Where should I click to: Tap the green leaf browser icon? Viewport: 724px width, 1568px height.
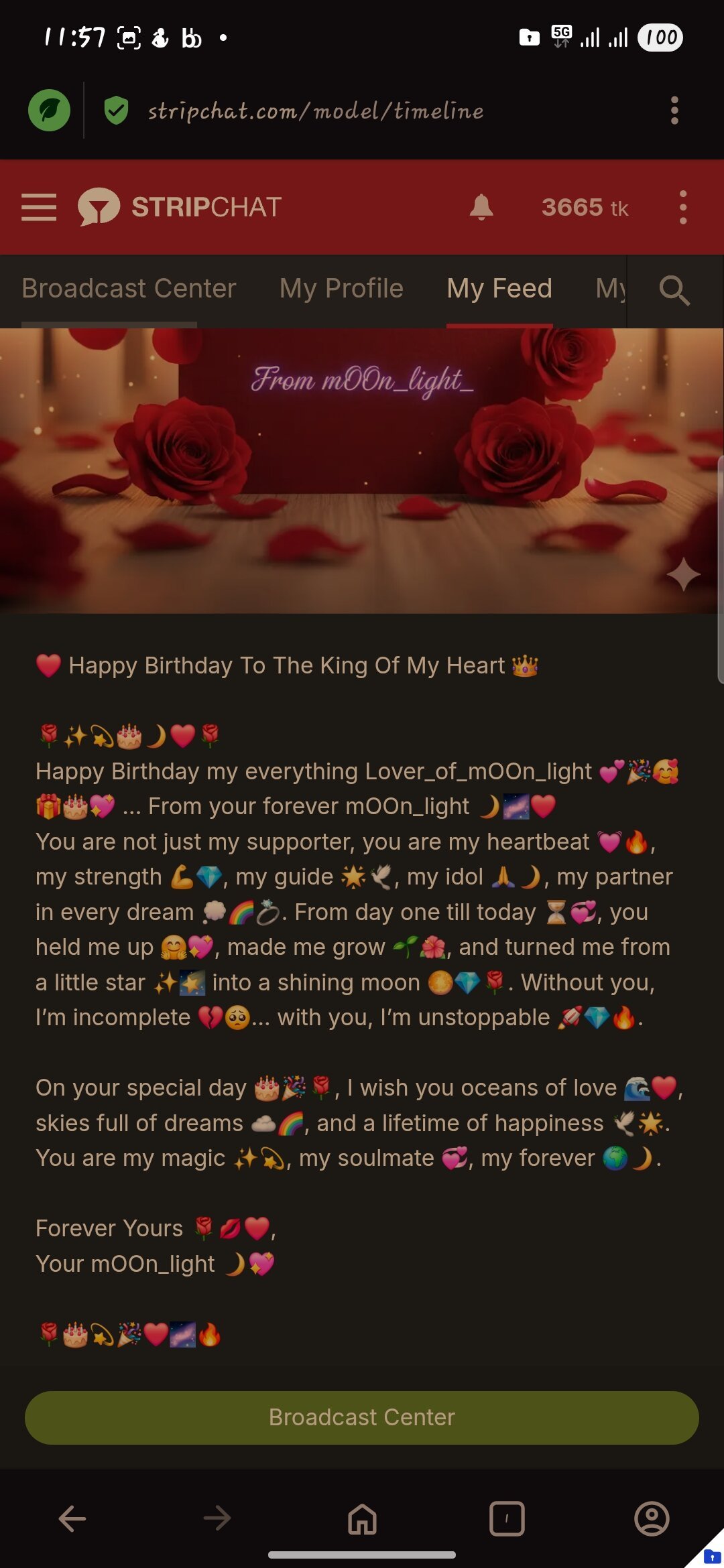point(49,111)
